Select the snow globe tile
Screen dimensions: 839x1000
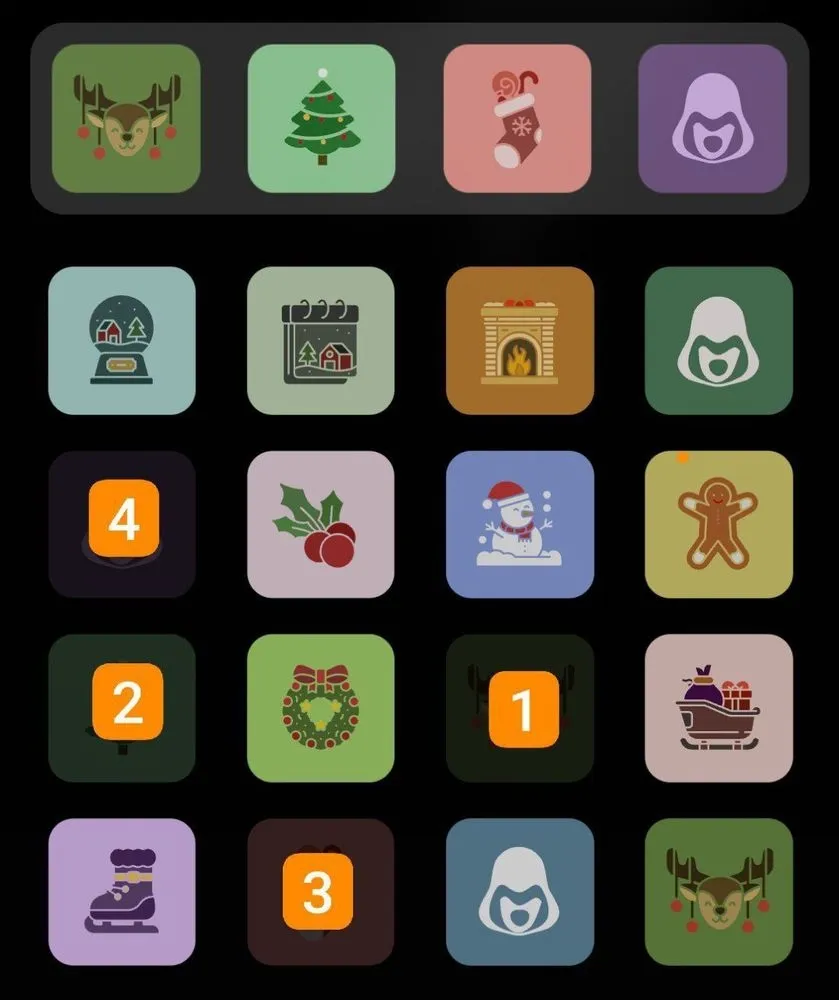pos(122,340)
